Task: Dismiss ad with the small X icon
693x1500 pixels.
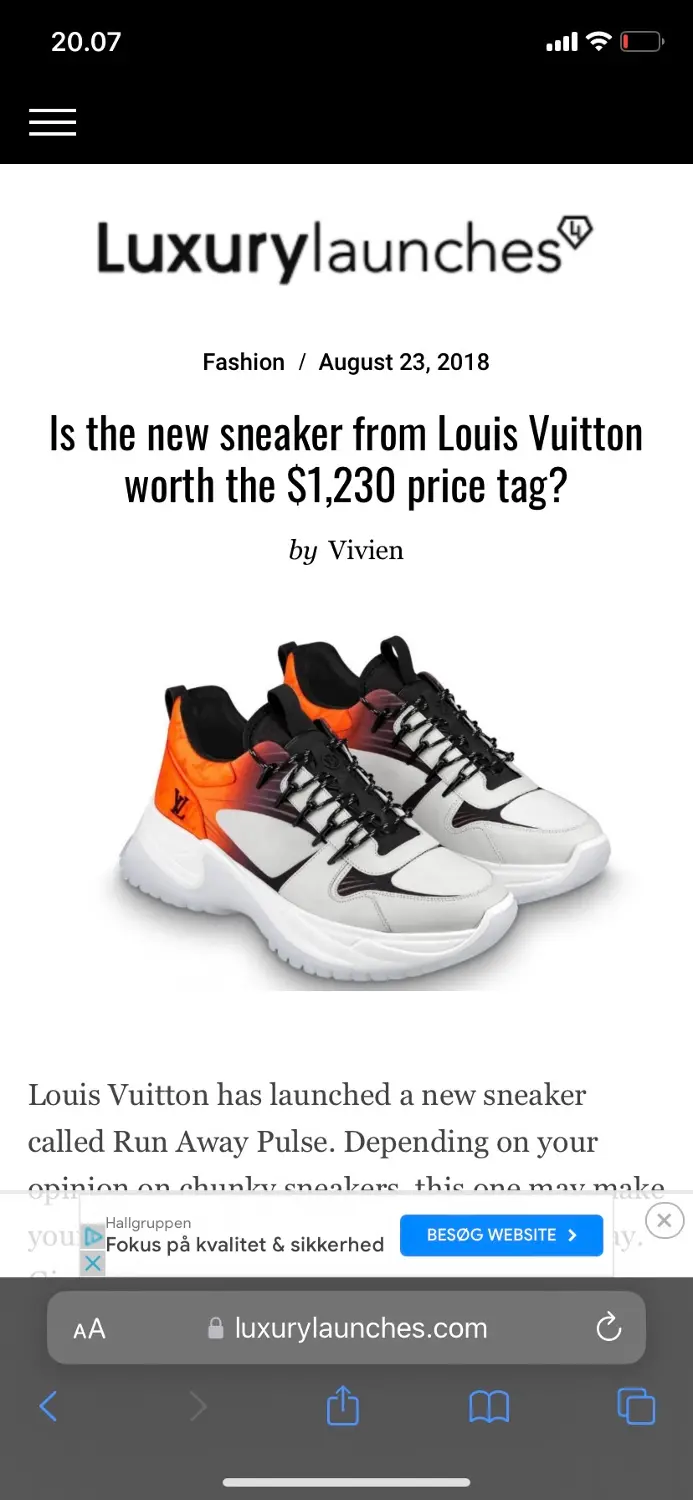Action: pyautogui.click(x=92, y=1263)
